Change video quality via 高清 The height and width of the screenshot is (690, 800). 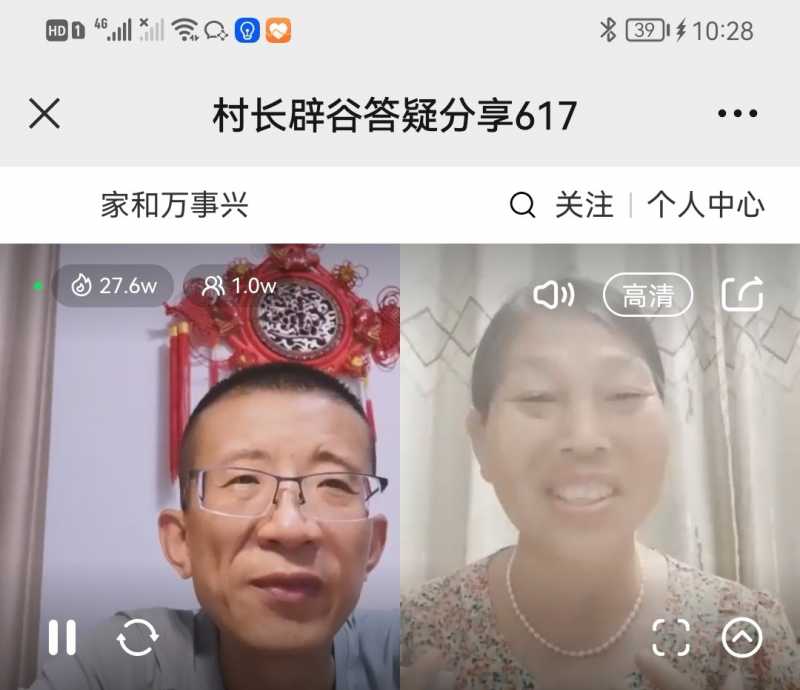point(648,295)
